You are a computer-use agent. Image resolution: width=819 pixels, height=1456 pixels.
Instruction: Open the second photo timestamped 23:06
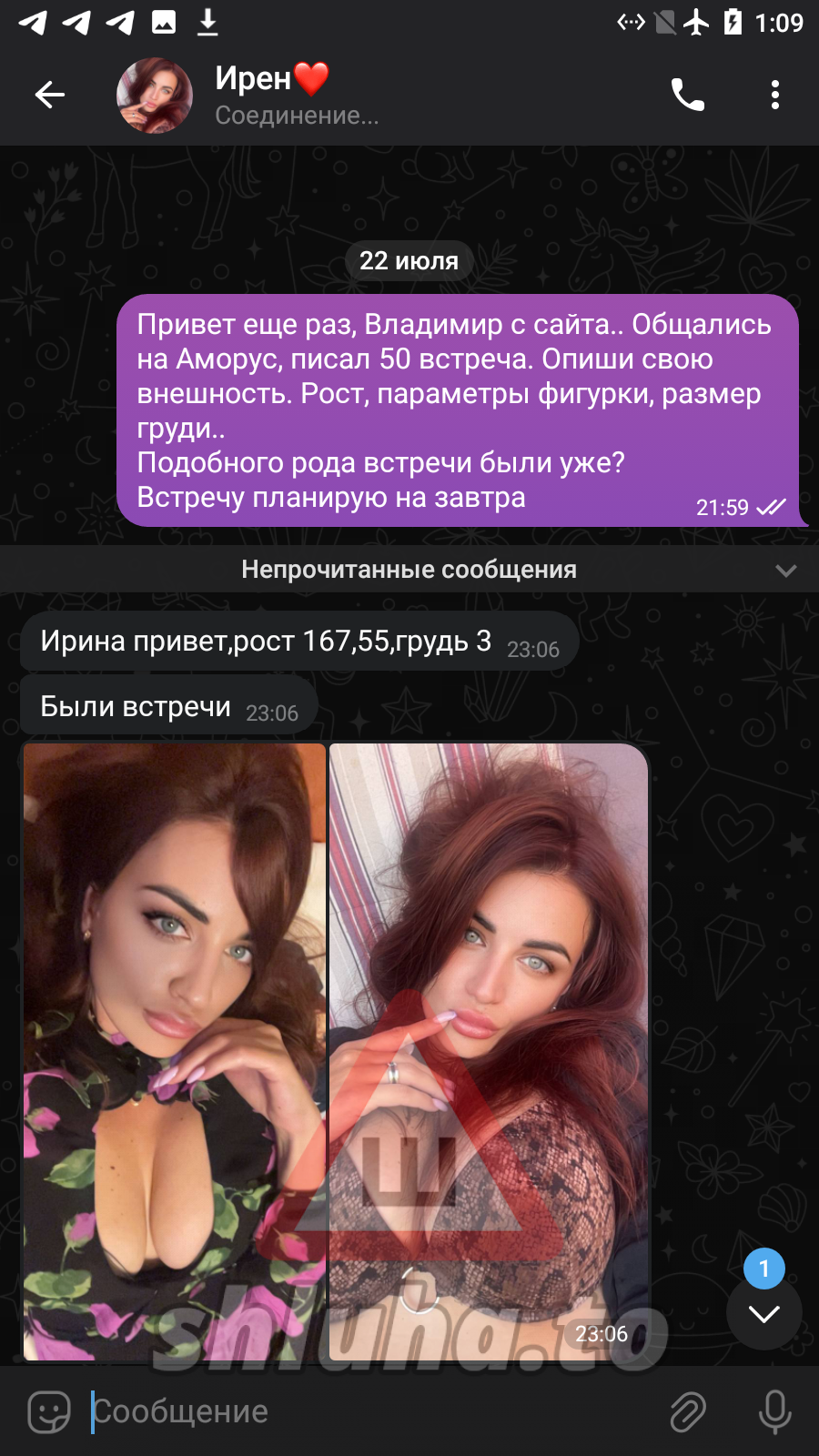[489, 1051]
